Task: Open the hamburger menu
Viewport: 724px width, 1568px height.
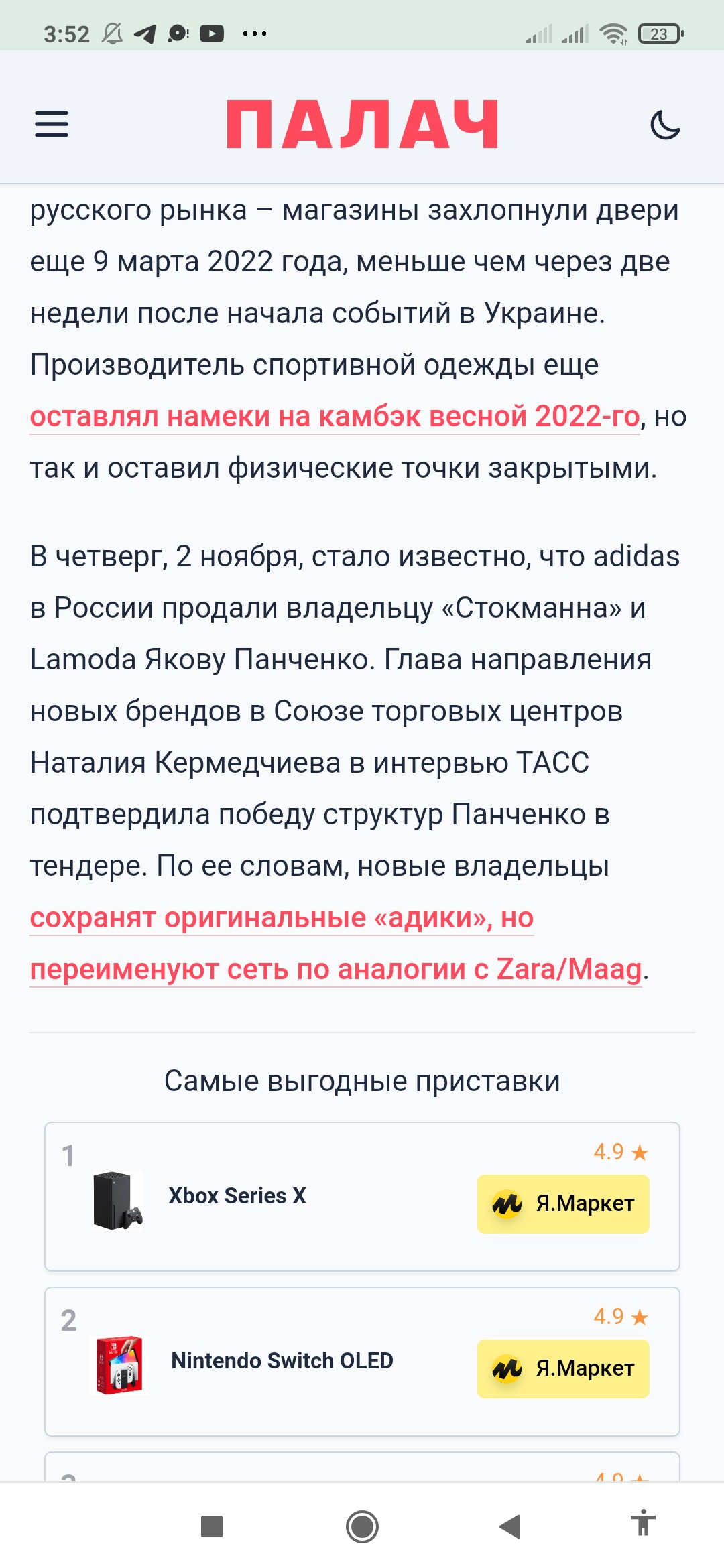Action: pyautogui.click(x=52, y=124)
